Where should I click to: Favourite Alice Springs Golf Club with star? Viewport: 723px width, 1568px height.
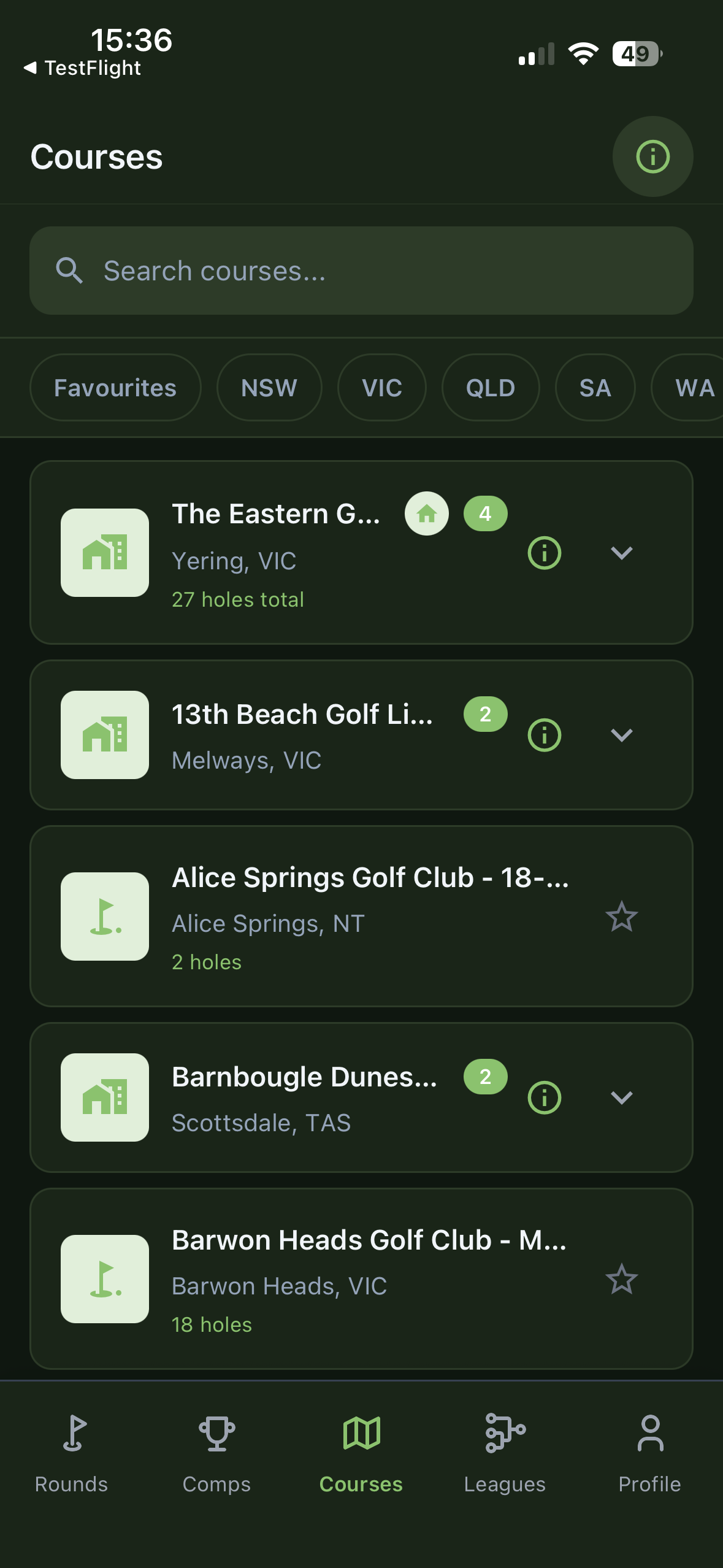(621, 917)
